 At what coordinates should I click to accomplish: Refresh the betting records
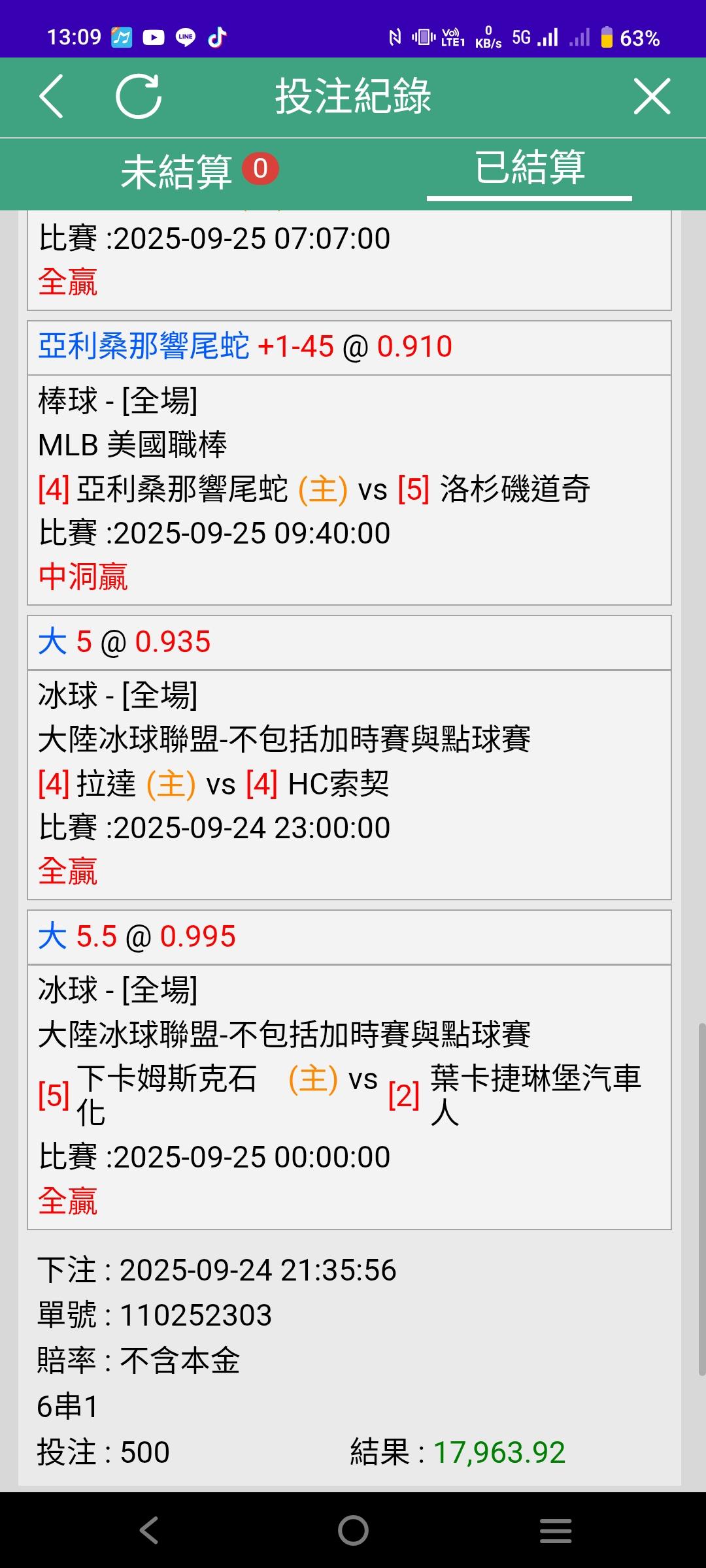[139, 97]
